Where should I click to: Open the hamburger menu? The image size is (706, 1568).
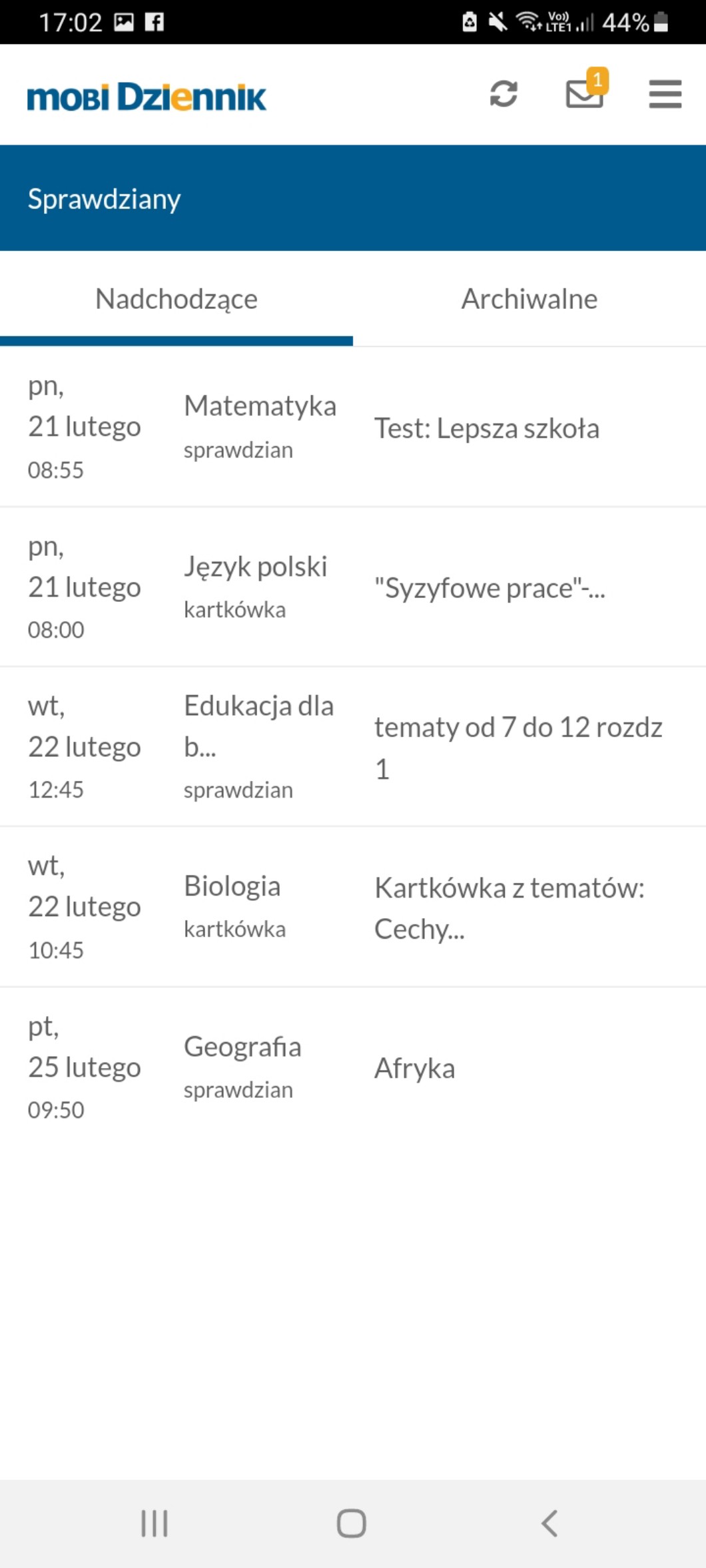click(665, 94)
